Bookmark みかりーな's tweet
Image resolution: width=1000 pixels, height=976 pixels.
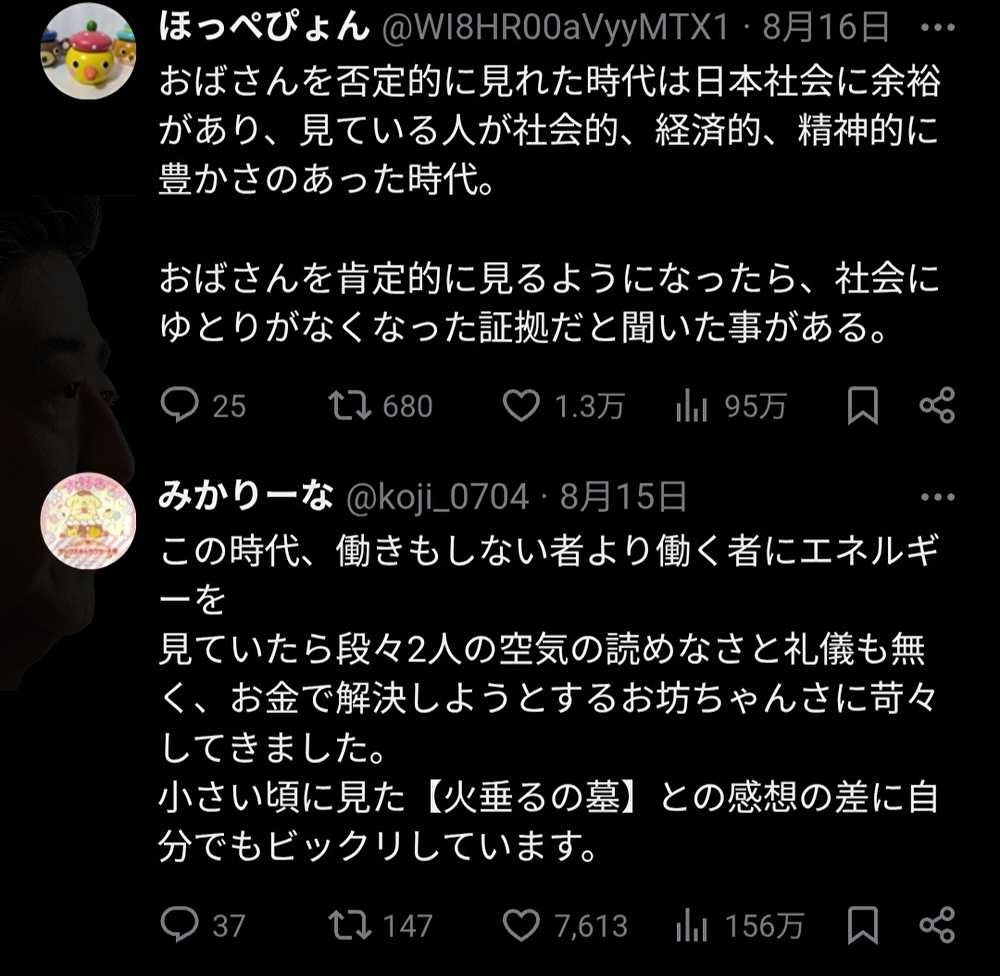[863, 925]
